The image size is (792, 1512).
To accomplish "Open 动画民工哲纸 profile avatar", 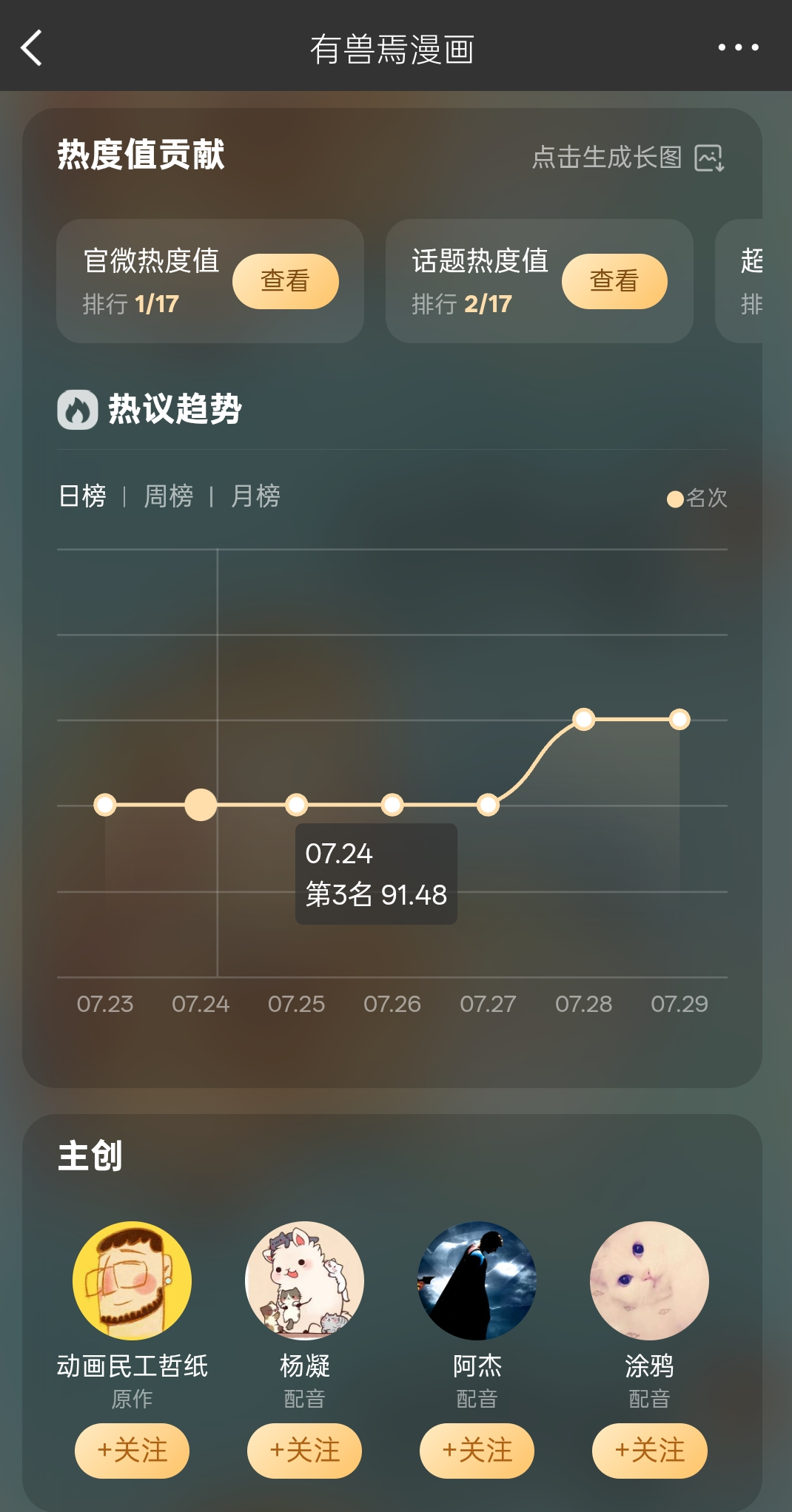I will click(x=132, y=1280).
